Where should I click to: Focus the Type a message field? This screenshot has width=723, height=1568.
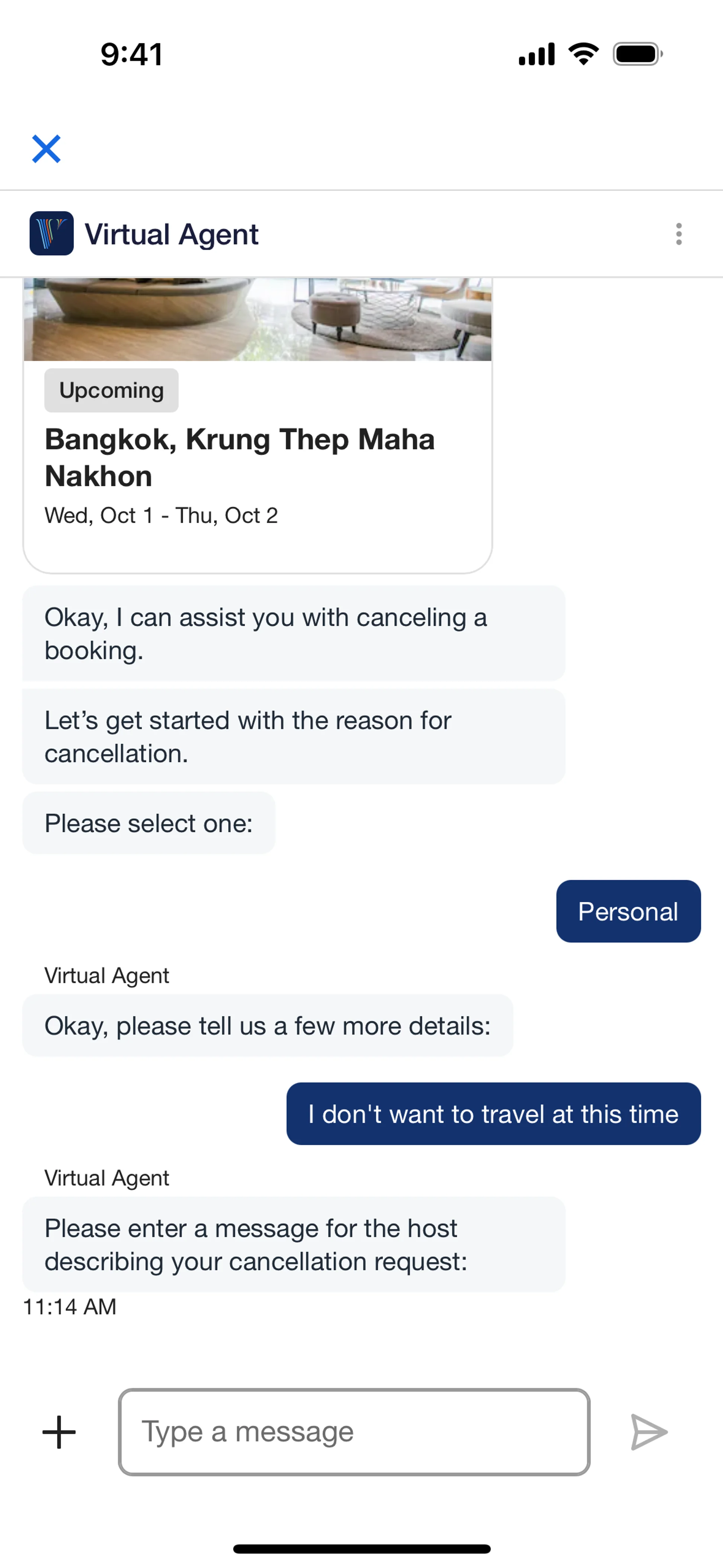pyautogui.click(x=354, y=1432)
